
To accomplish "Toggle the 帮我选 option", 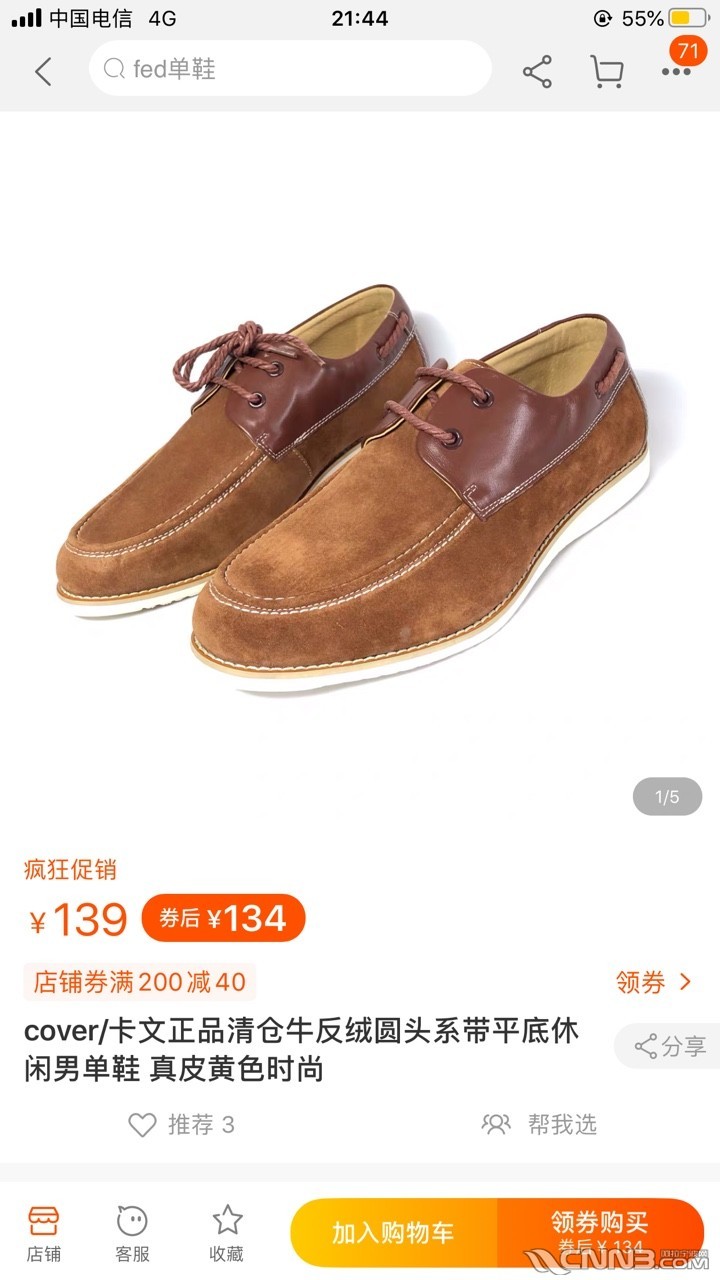I will pyautogui.click(x=543, y=1124).
